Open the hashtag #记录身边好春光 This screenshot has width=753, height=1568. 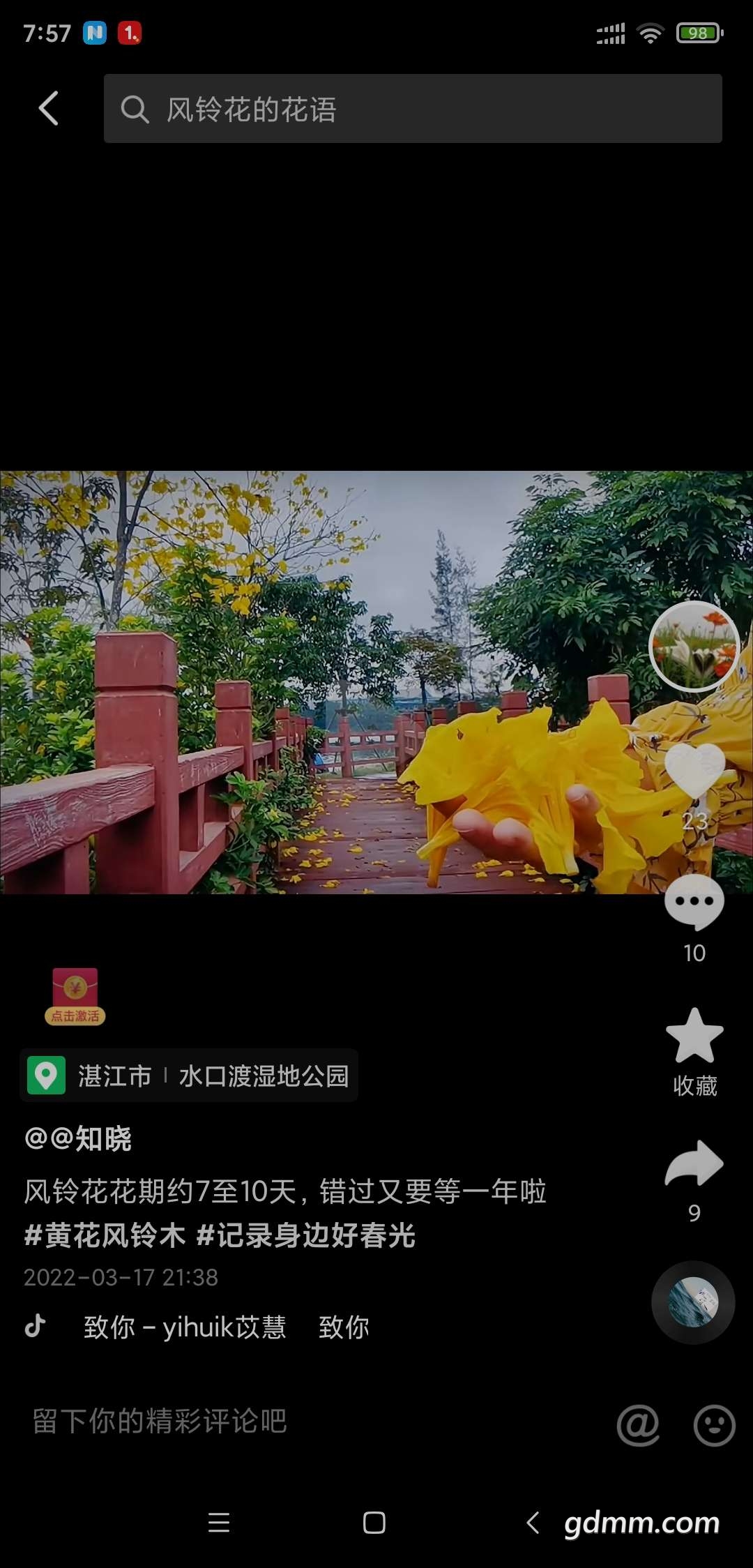[x=305, y=1235]
